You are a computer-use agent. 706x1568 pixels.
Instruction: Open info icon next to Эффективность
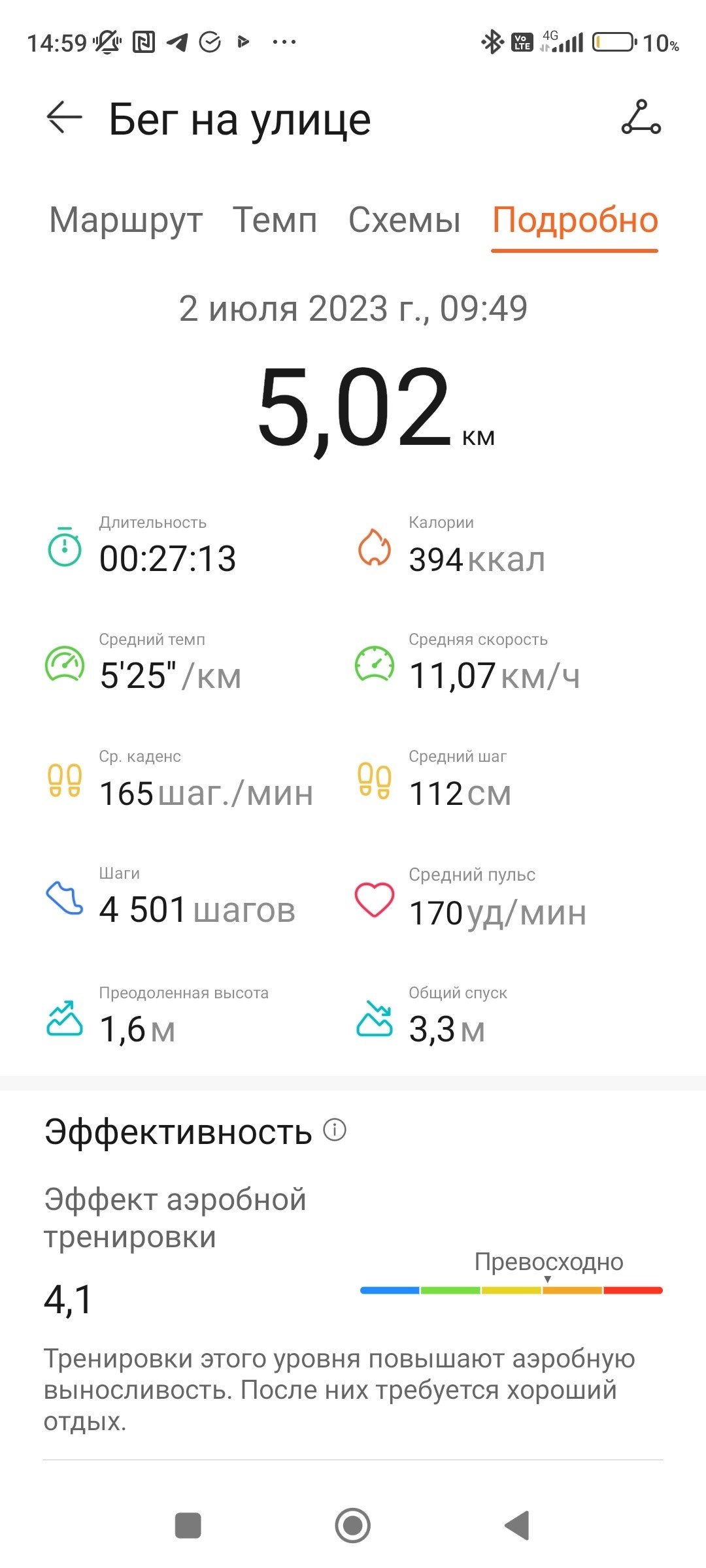point(335,1130)
